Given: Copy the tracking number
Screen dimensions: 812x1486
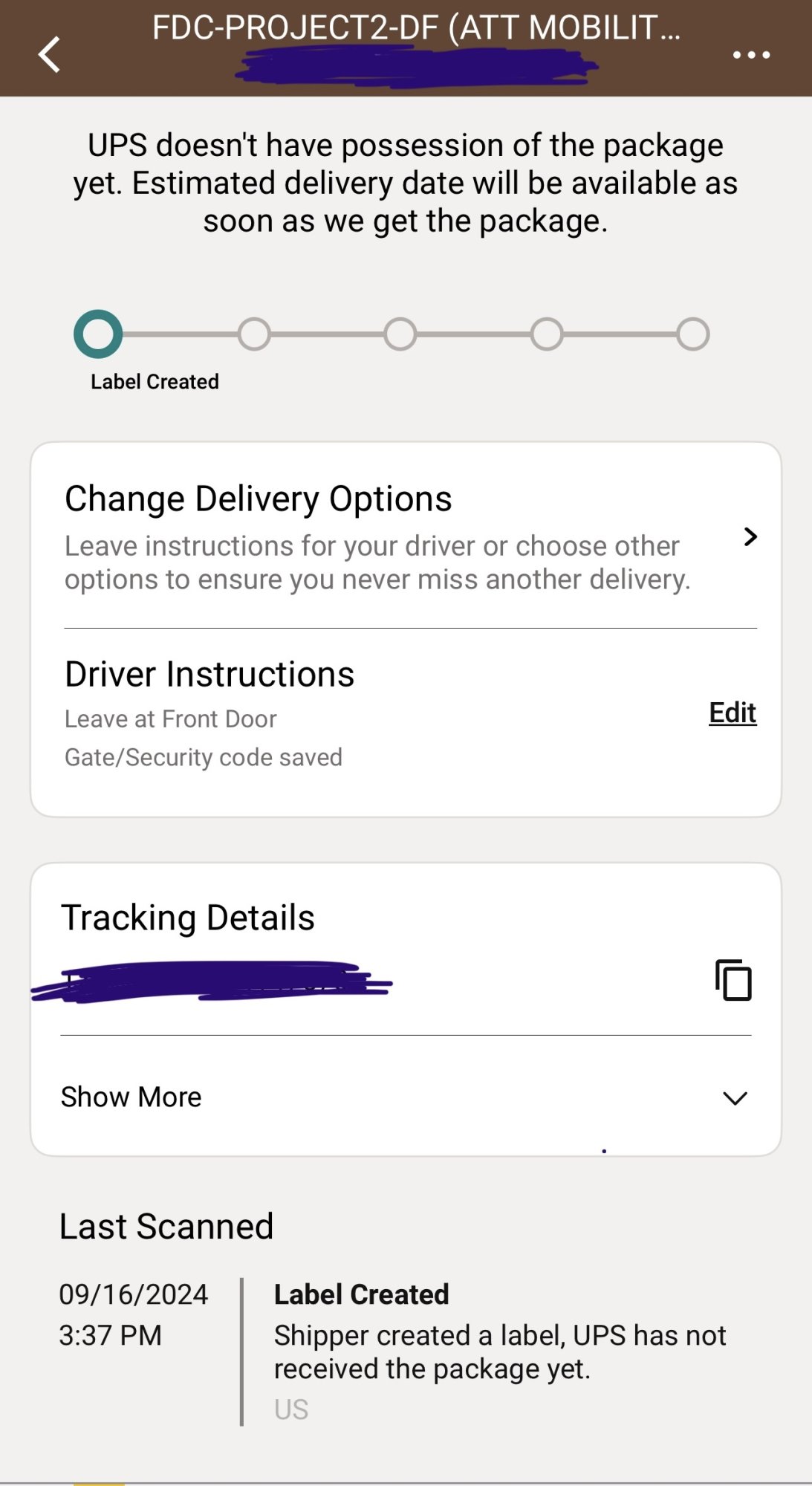Looking at the screenshot, I should coord(733,980).
